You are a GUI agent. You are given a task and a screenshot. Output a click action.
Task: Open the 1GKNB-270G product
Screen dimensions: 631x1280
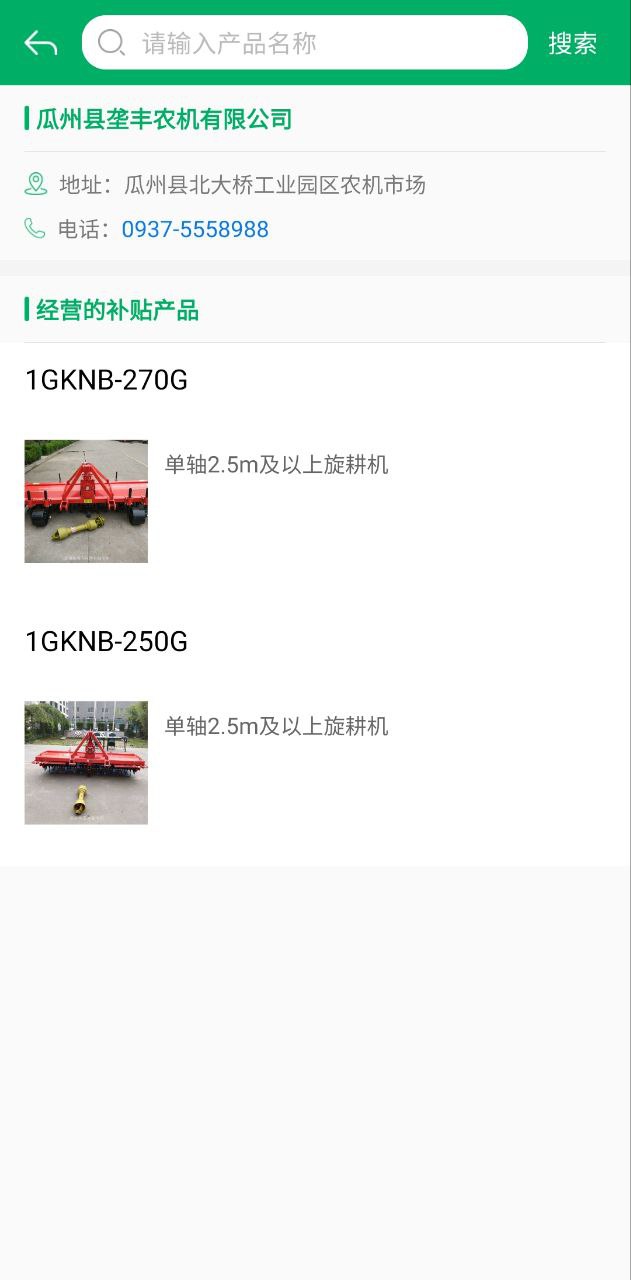click(x=106, y=381)
